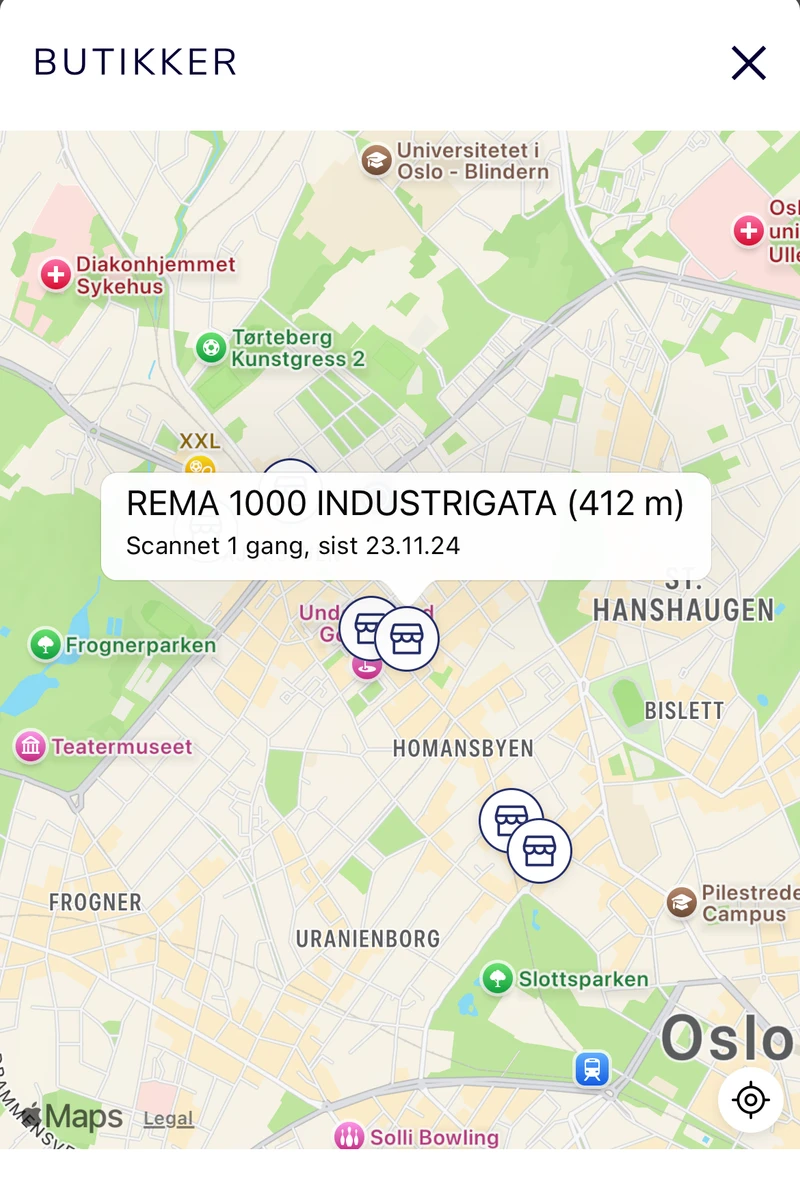Close the Butikker store map
Screen dimensions: 800x1182
(x=748, y=63)
